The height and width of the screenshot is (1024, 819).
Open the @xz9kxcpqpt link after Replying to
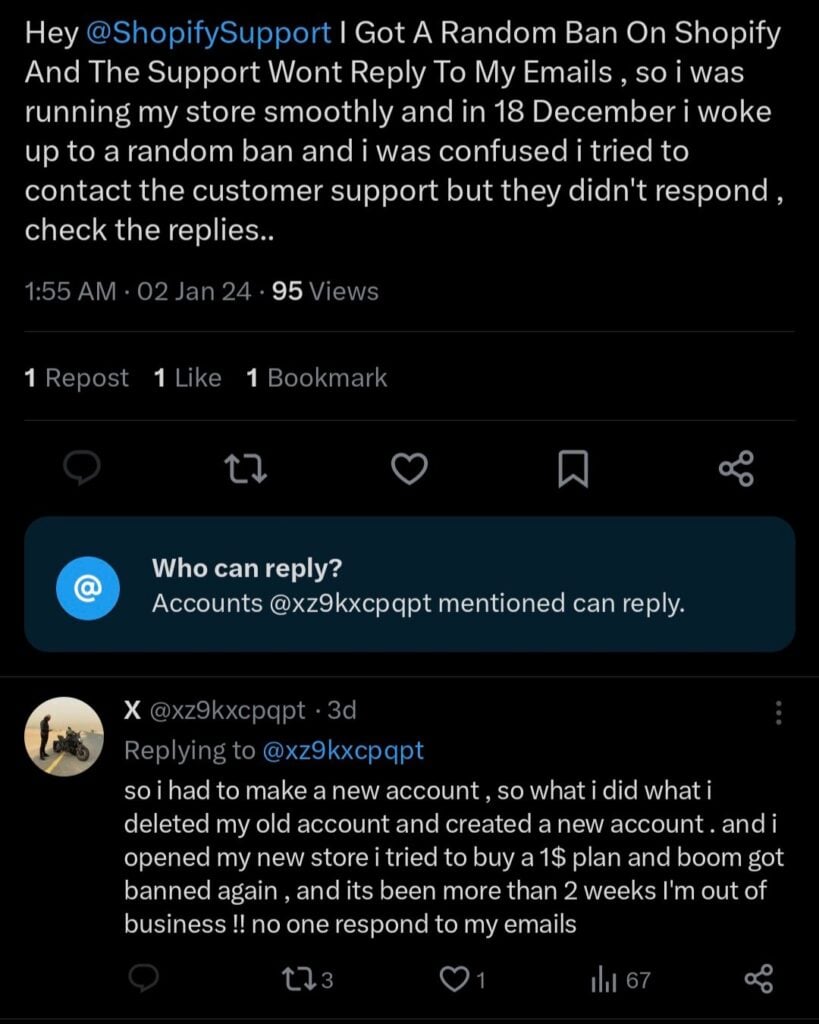point(342,750)
